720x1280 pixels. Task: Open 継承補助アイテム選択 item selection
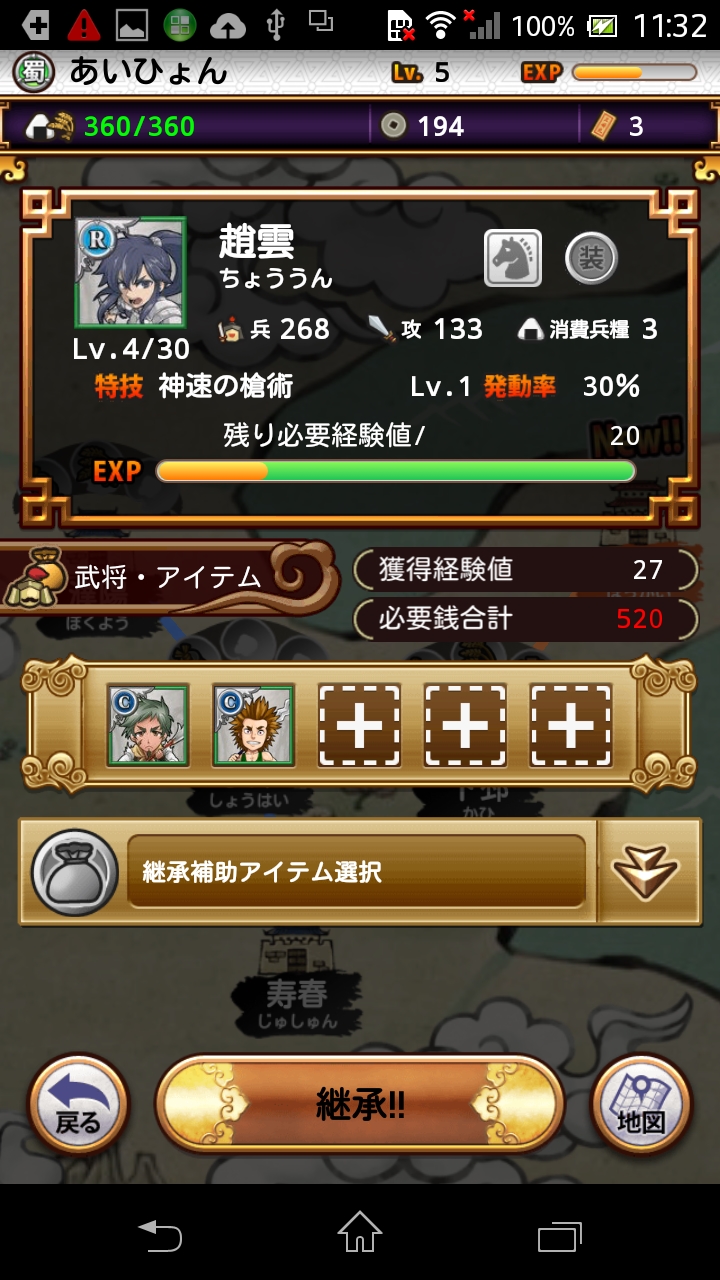point(356,871)
